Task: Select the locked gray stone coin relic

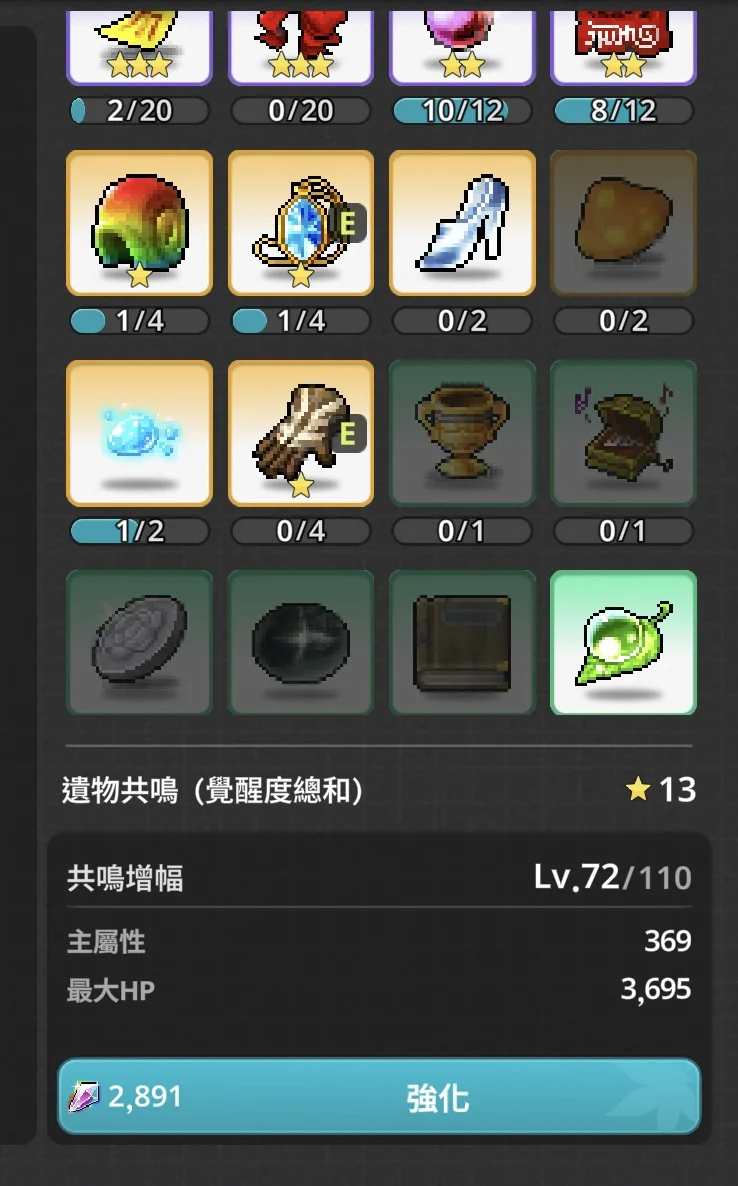Action: coord(139,642)
